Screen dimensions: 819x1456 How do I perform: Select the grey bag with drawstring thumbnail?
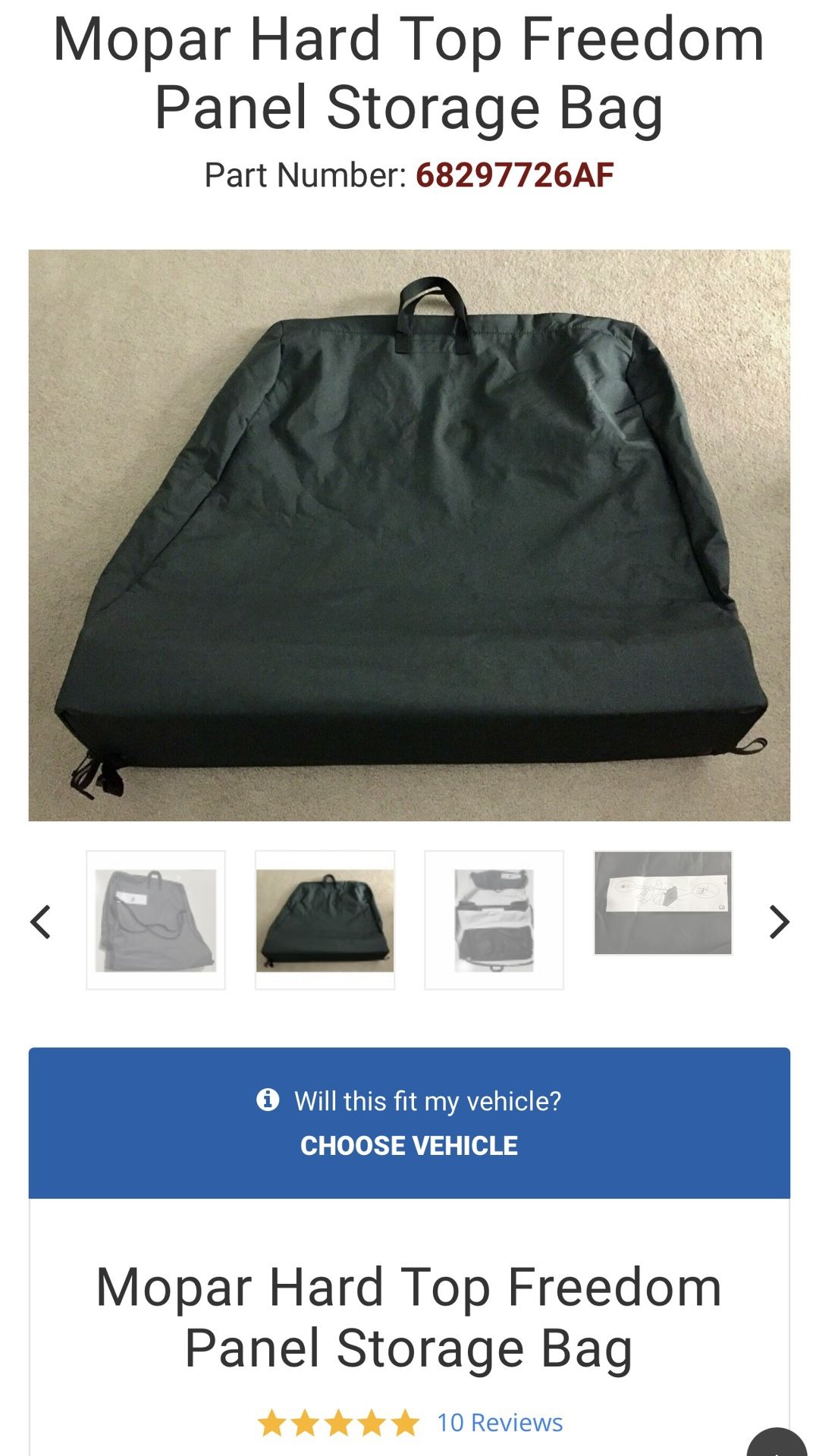coord(156,920)
